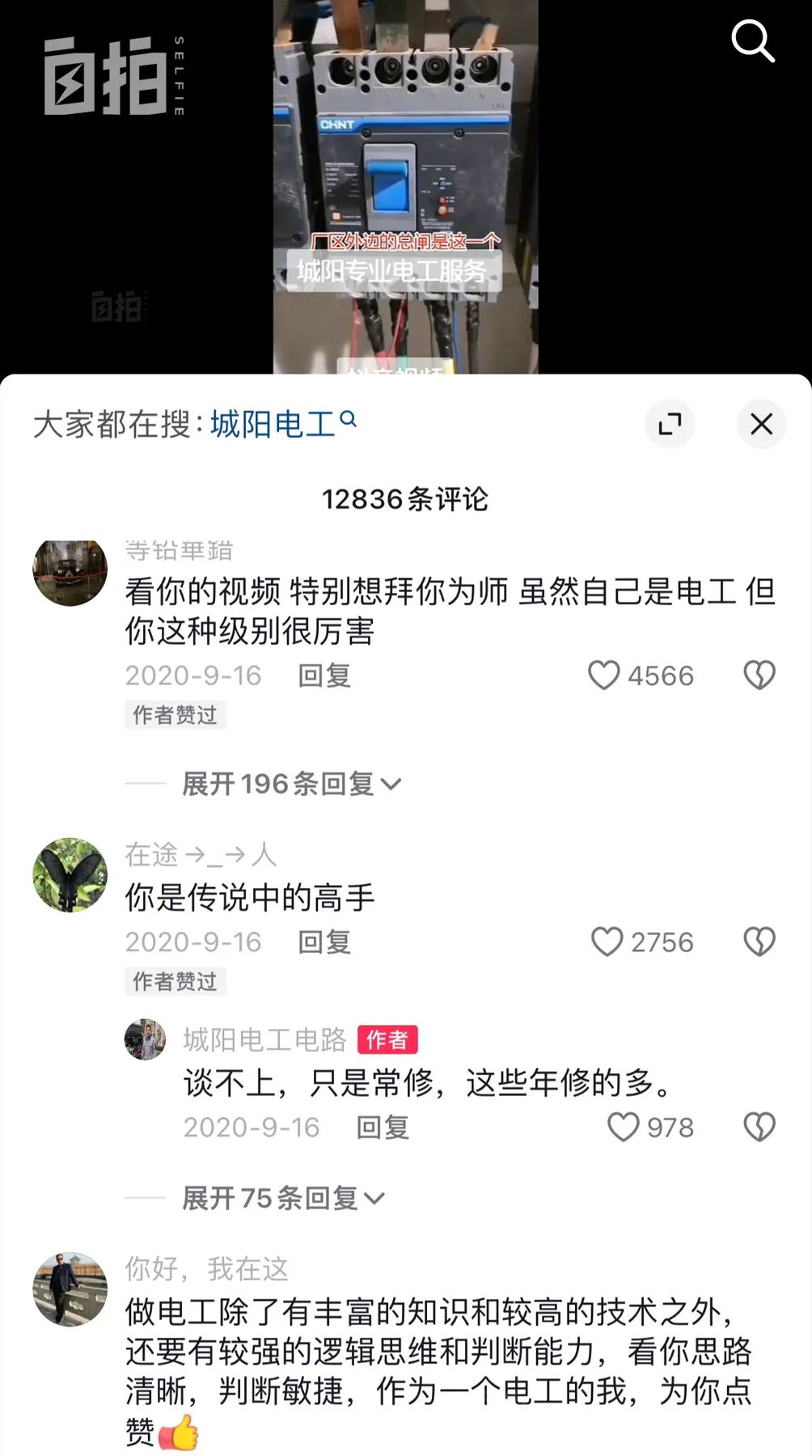Image resolution: width=812 pixels, height=1456 pixels.
Task: Expand comments panel to full screen
Action: (670, 424)
